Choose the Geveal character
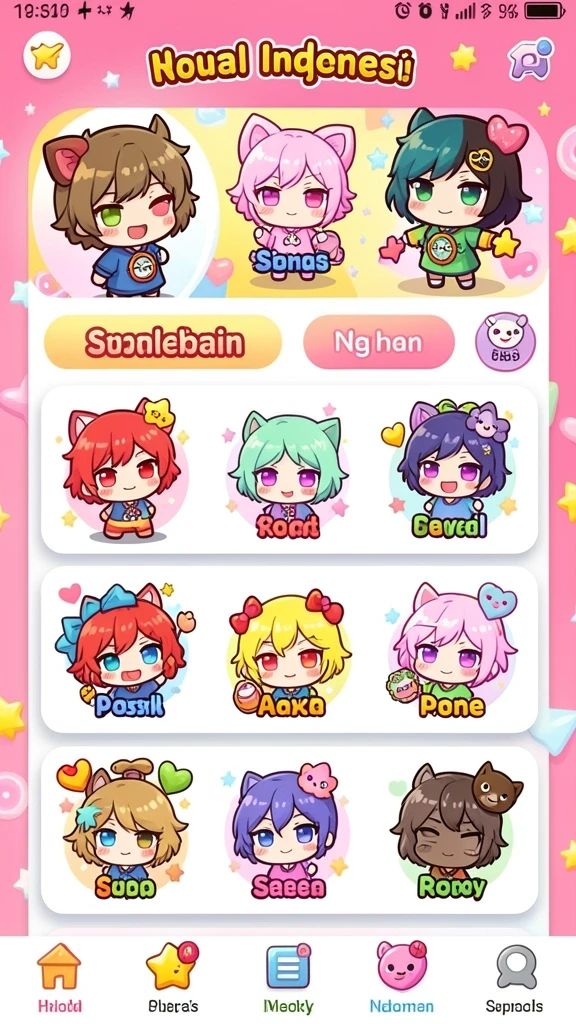 click(450, 472)
